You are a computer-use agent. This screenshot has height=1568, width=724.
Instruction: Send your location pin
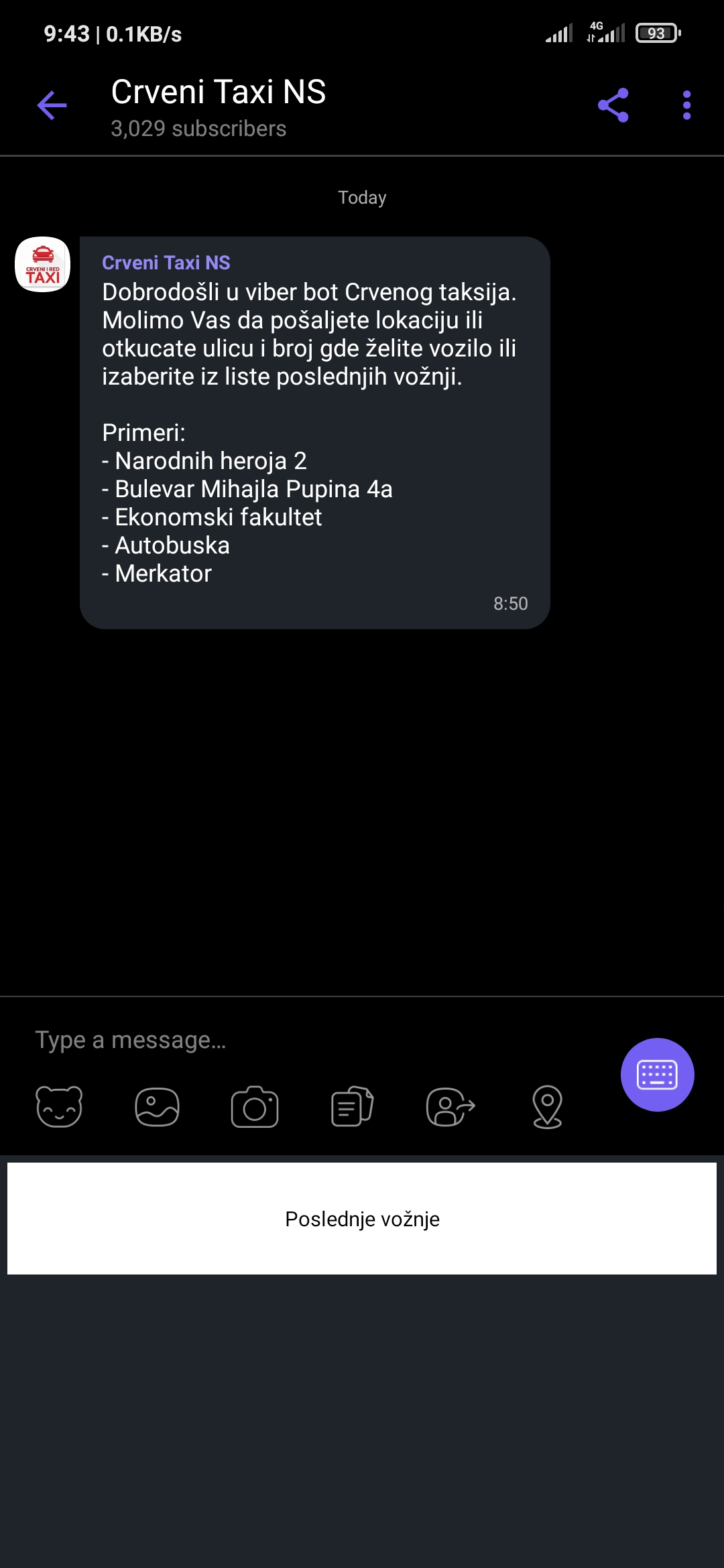tap(548, 1106)
